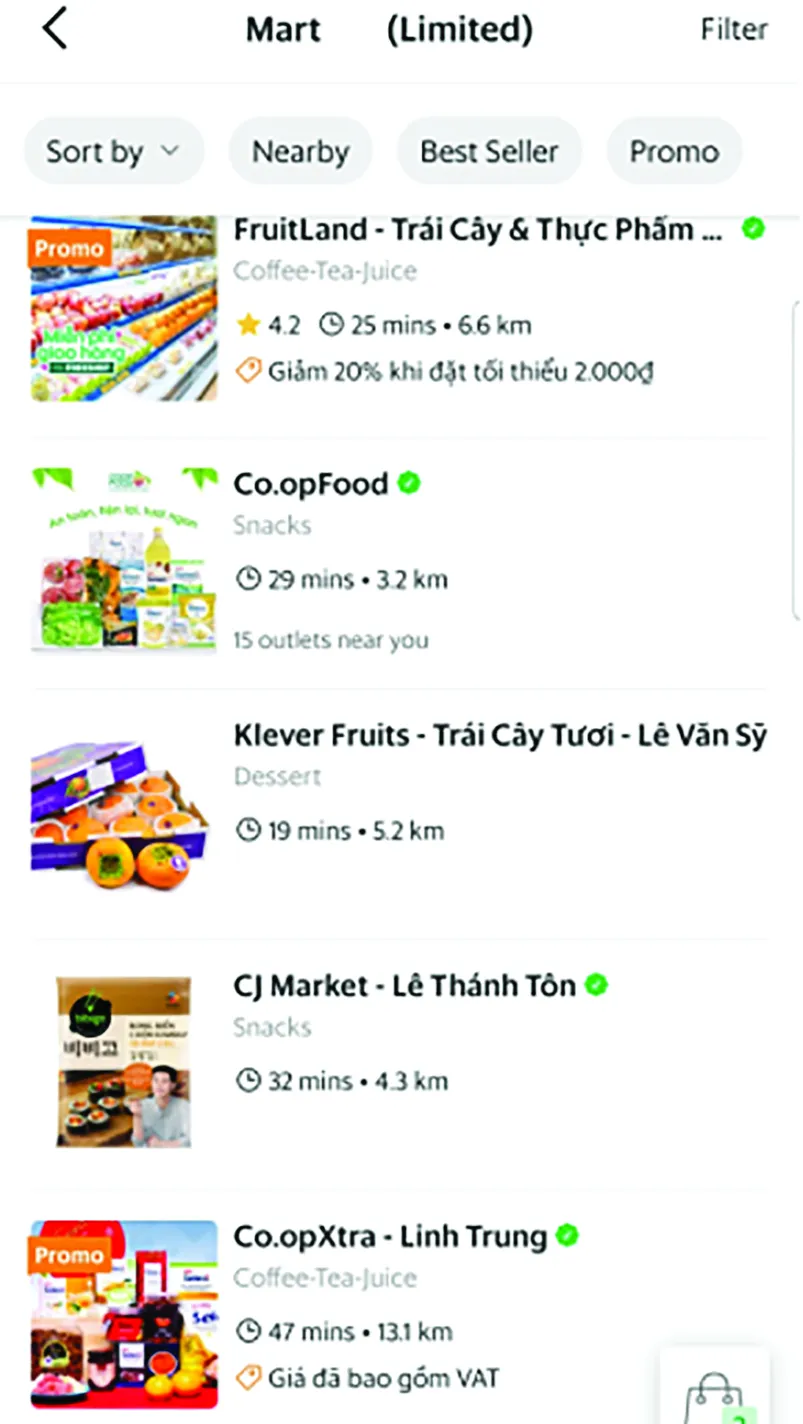The width and height of the screenshot is (803, 1424).
Task: Enable the Best Seller filter
Action: click(x=489, y=151)
